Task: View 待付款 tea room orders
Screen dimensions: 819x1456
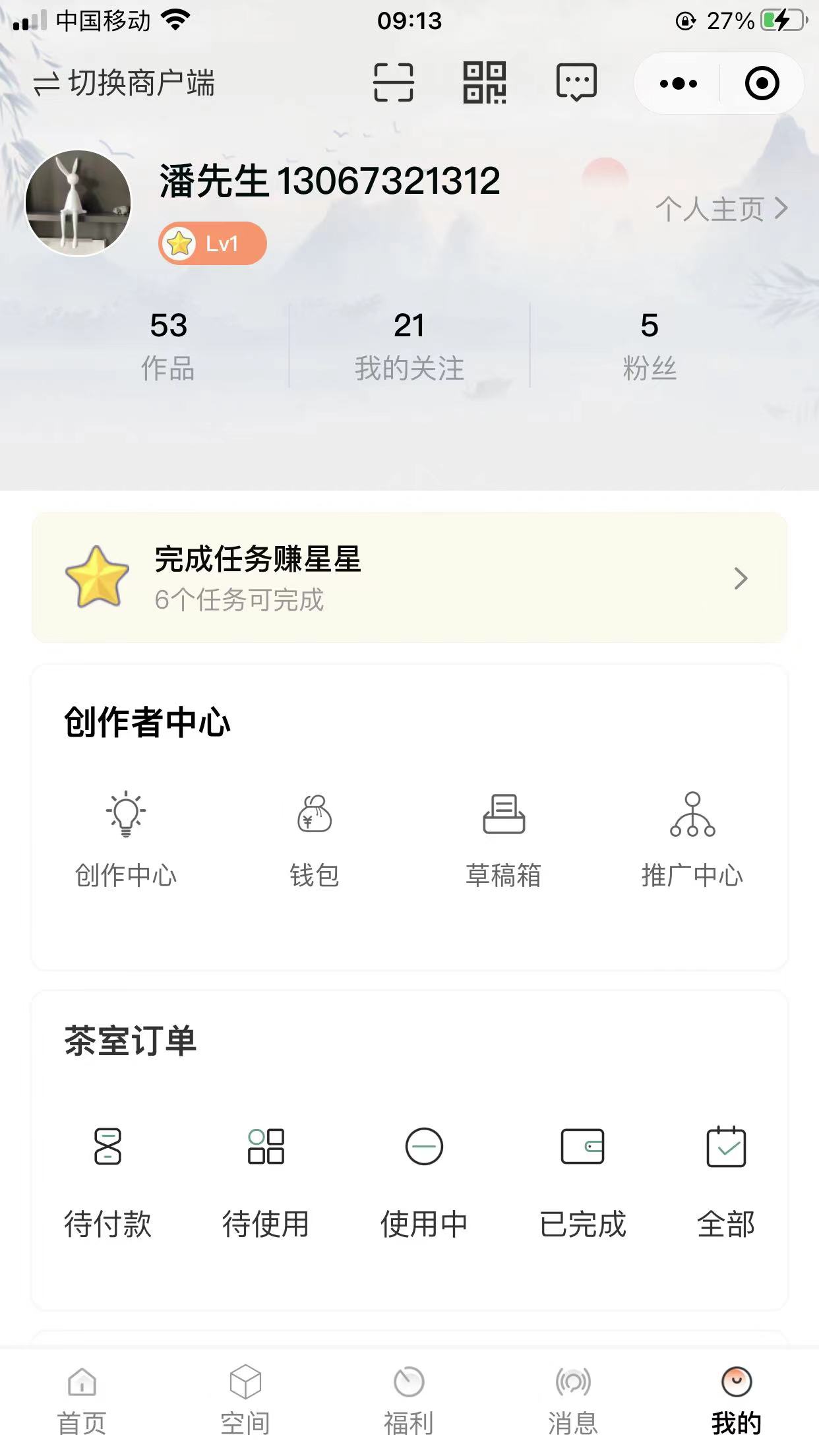Action: tap(108, 1182)
